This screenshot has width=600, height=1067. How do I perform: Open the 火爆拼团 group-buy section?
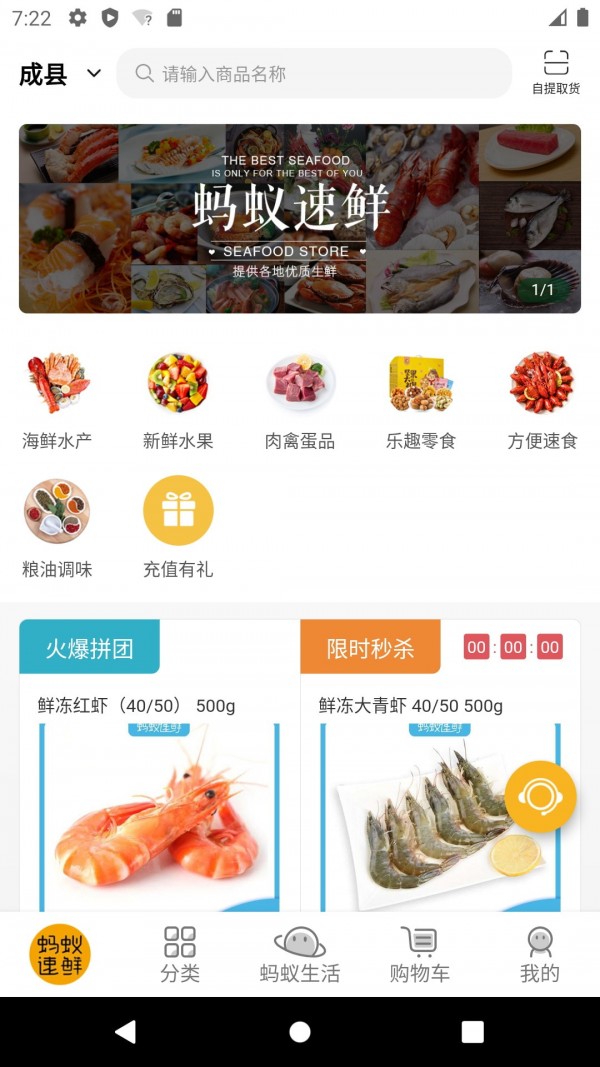[90, 648]
